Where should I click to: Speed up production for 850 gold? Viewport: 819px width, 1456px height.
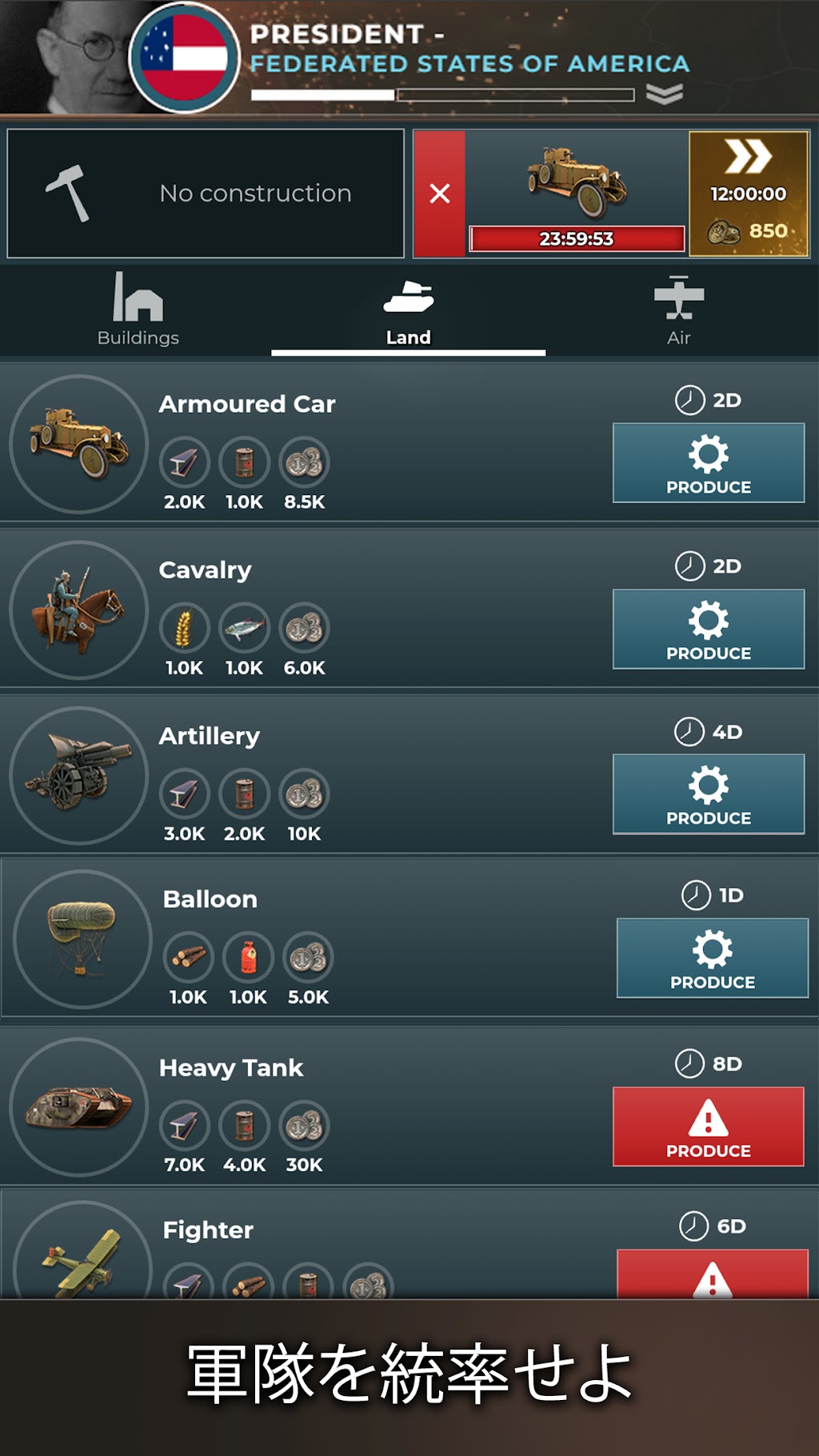click(749, 194)
